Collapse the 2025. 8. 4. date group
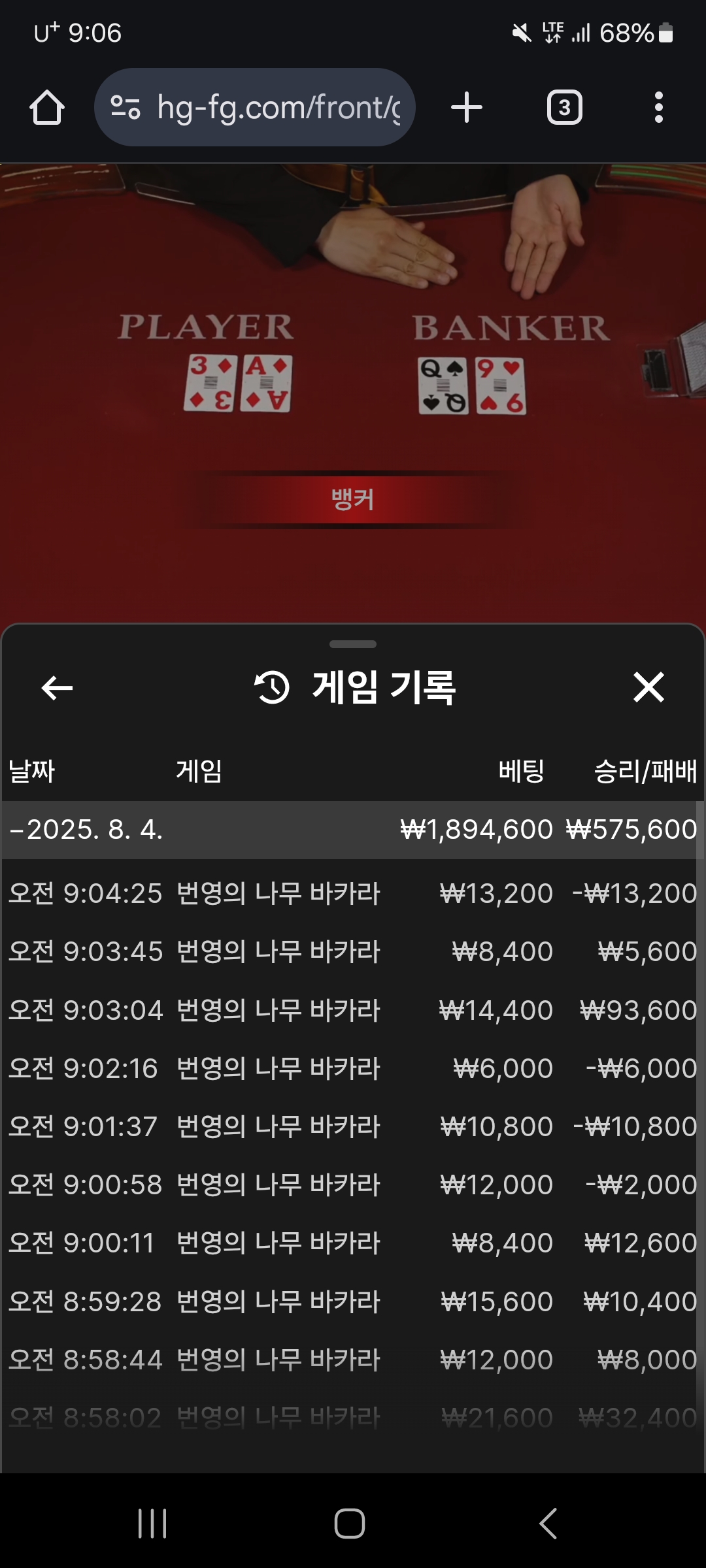This screenshot has height=1568, width=706. pos(85,830)
